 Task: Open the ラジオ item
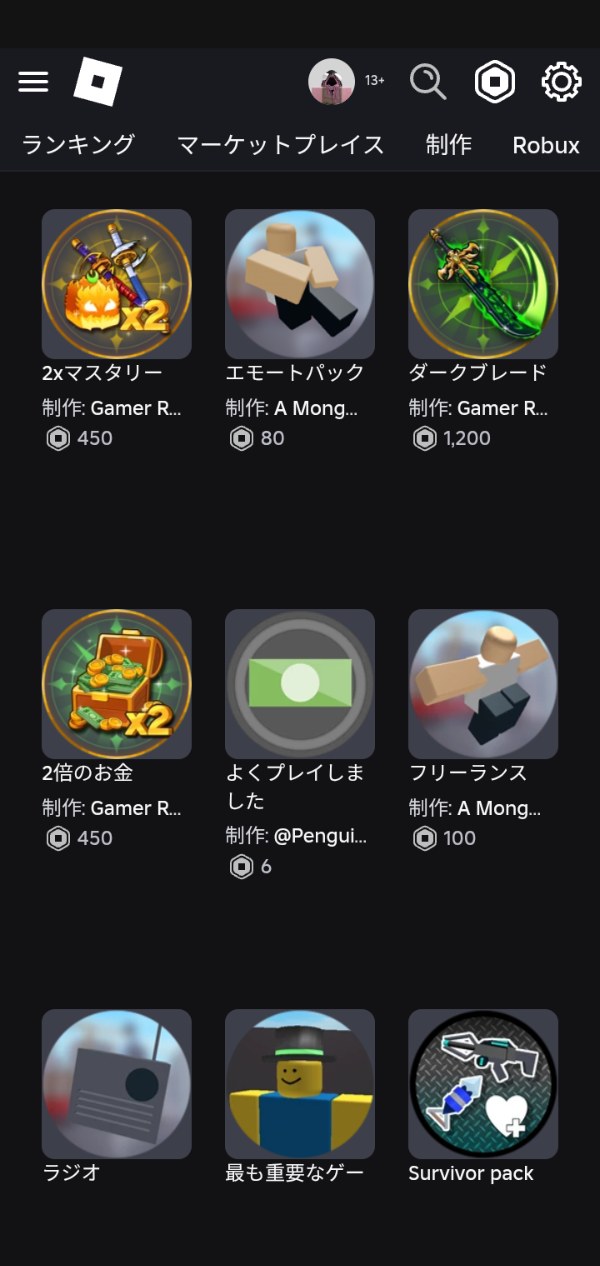tap(116, 1084)
